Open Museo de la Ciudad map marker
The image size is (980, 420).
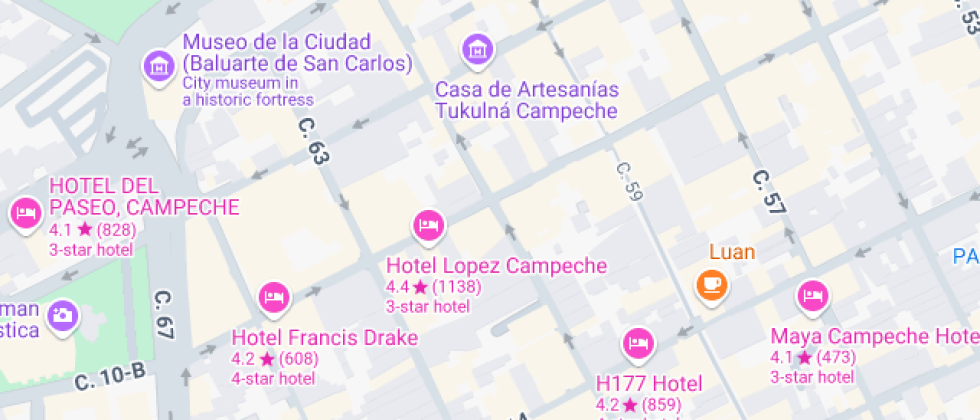pyautogui.click(x=157, y=67)
